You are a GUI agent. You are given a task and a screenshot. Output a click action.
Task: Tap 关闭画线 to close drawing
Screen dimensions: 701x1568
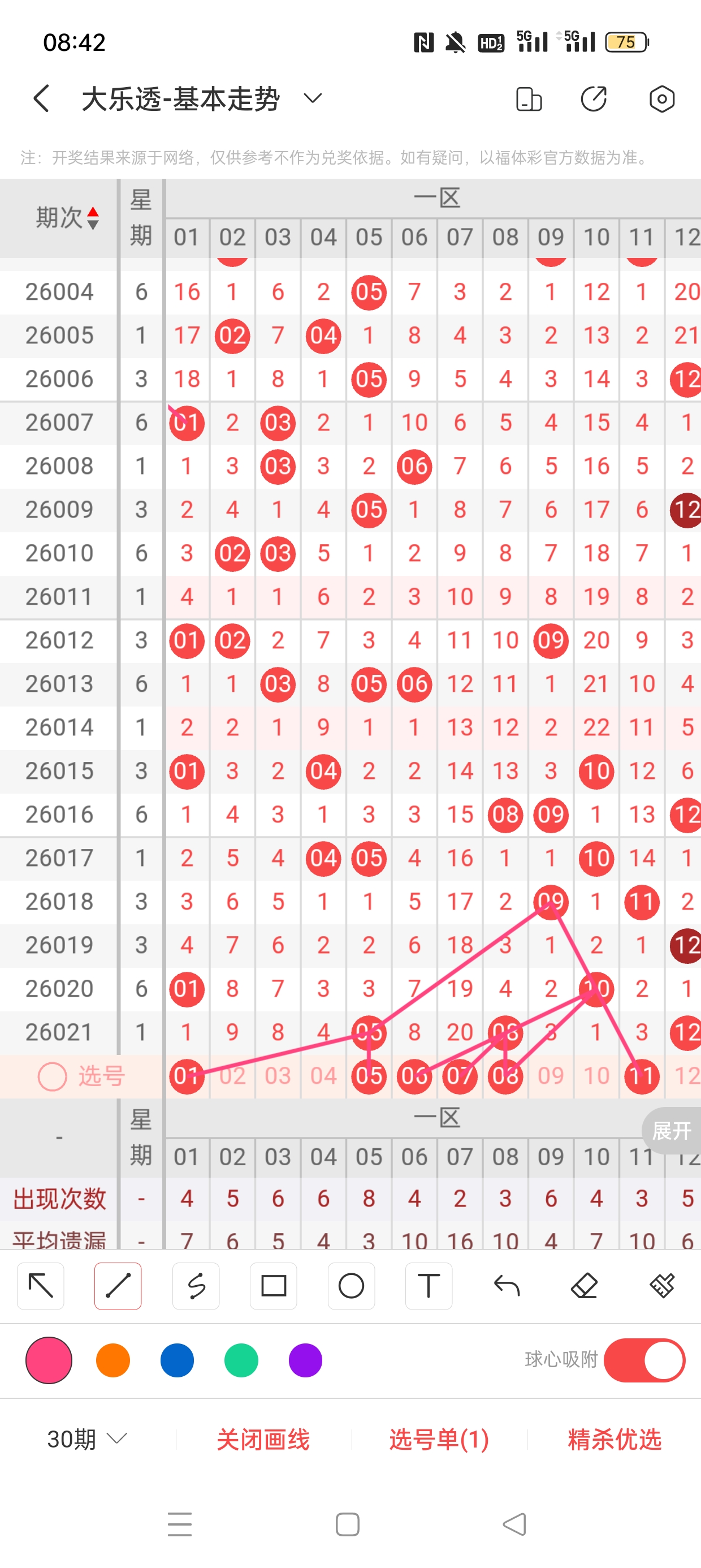click(263, 1439)
